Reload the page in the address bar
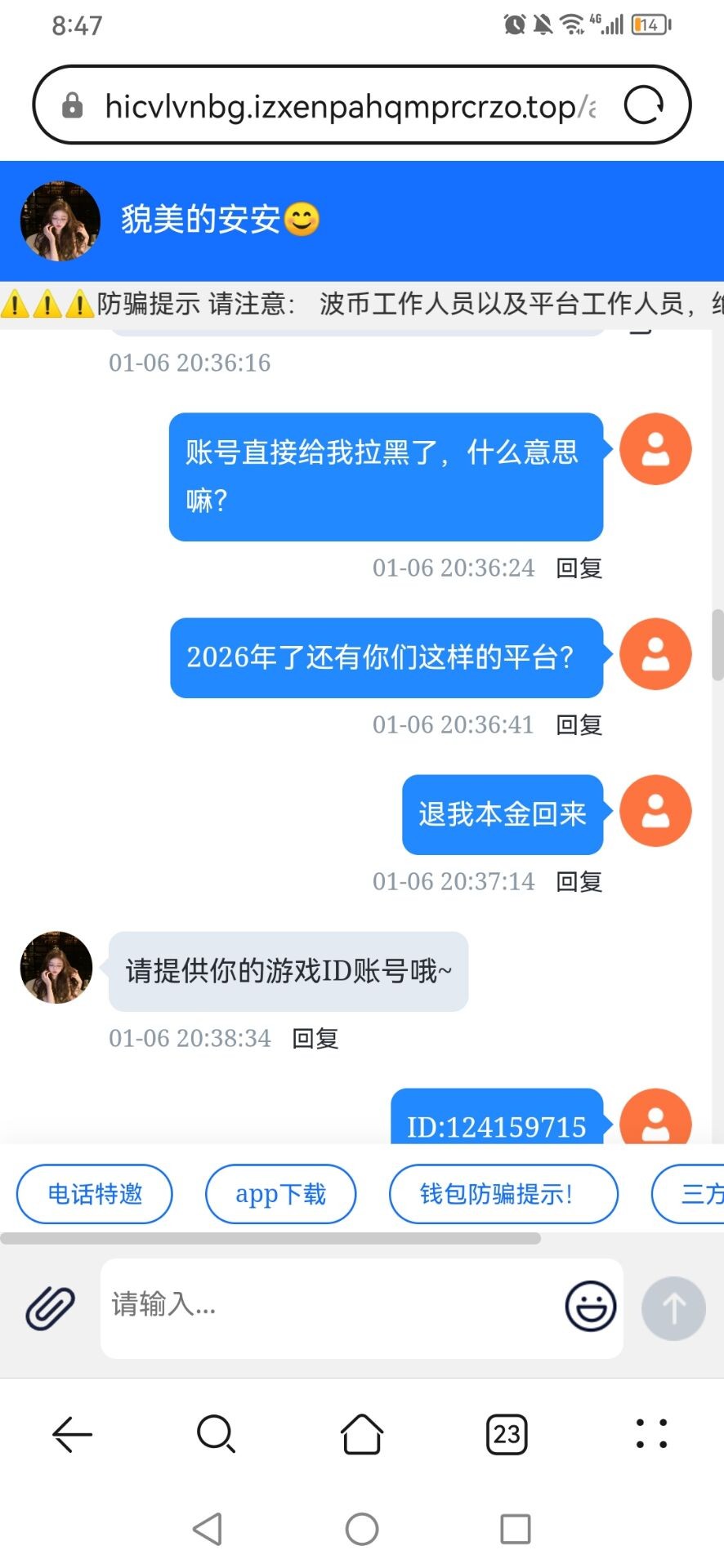The width and height of the screenshot is (724, 1568). 644,105
